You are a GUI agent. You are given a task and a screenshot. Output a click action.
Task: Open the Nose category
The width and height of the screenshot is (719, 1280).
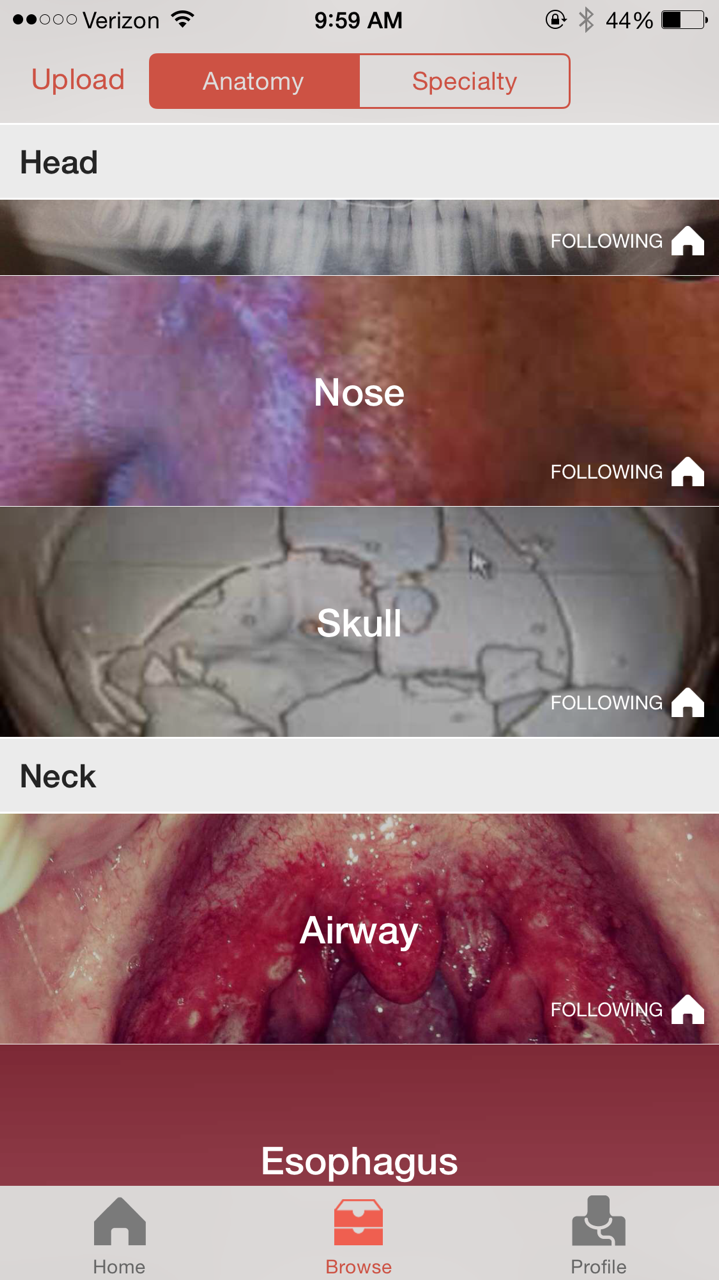(359, 392)
